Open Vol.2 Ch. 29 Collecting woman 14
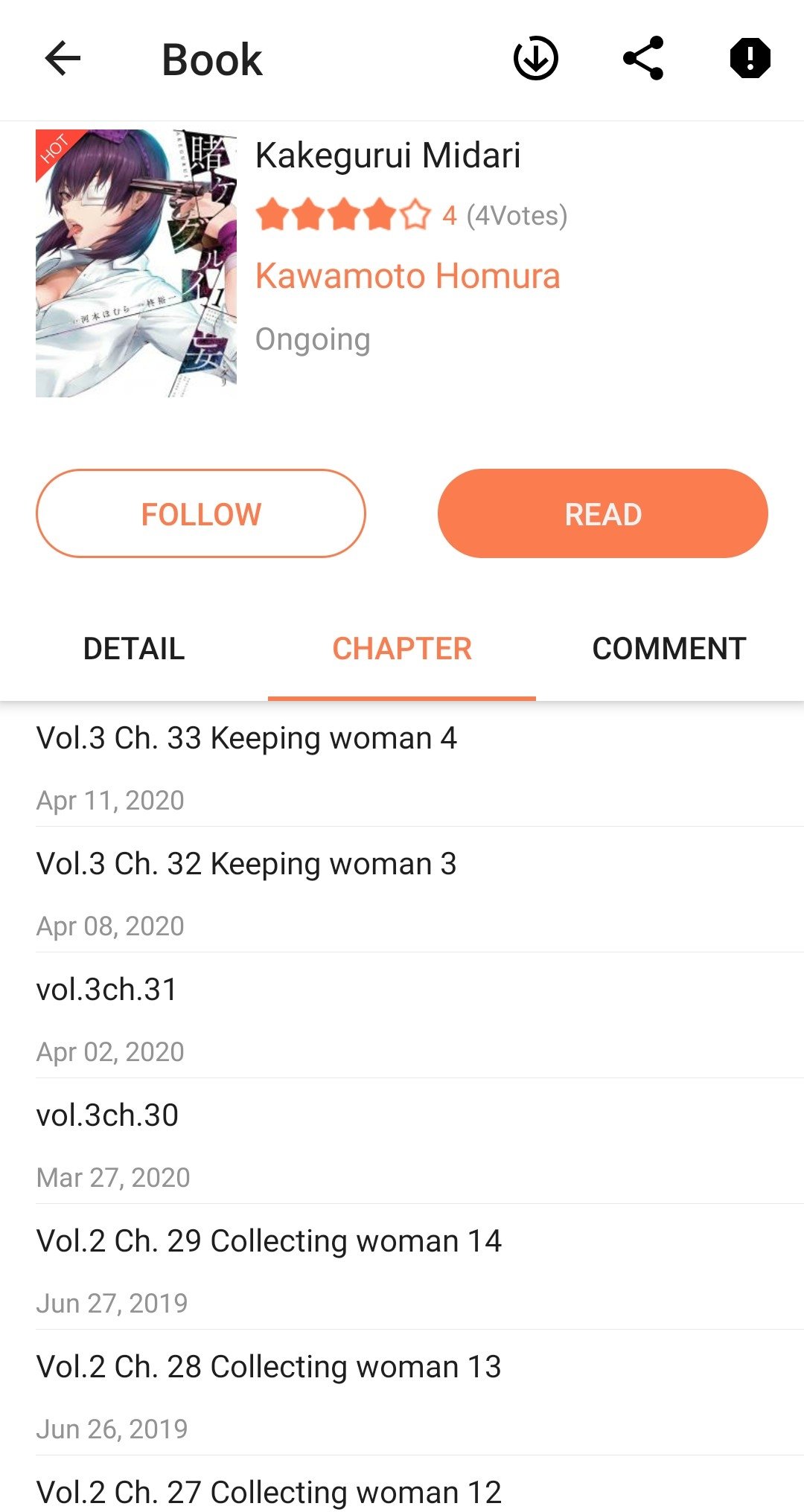This screenshot has height=1512, width=804. 402,1267
